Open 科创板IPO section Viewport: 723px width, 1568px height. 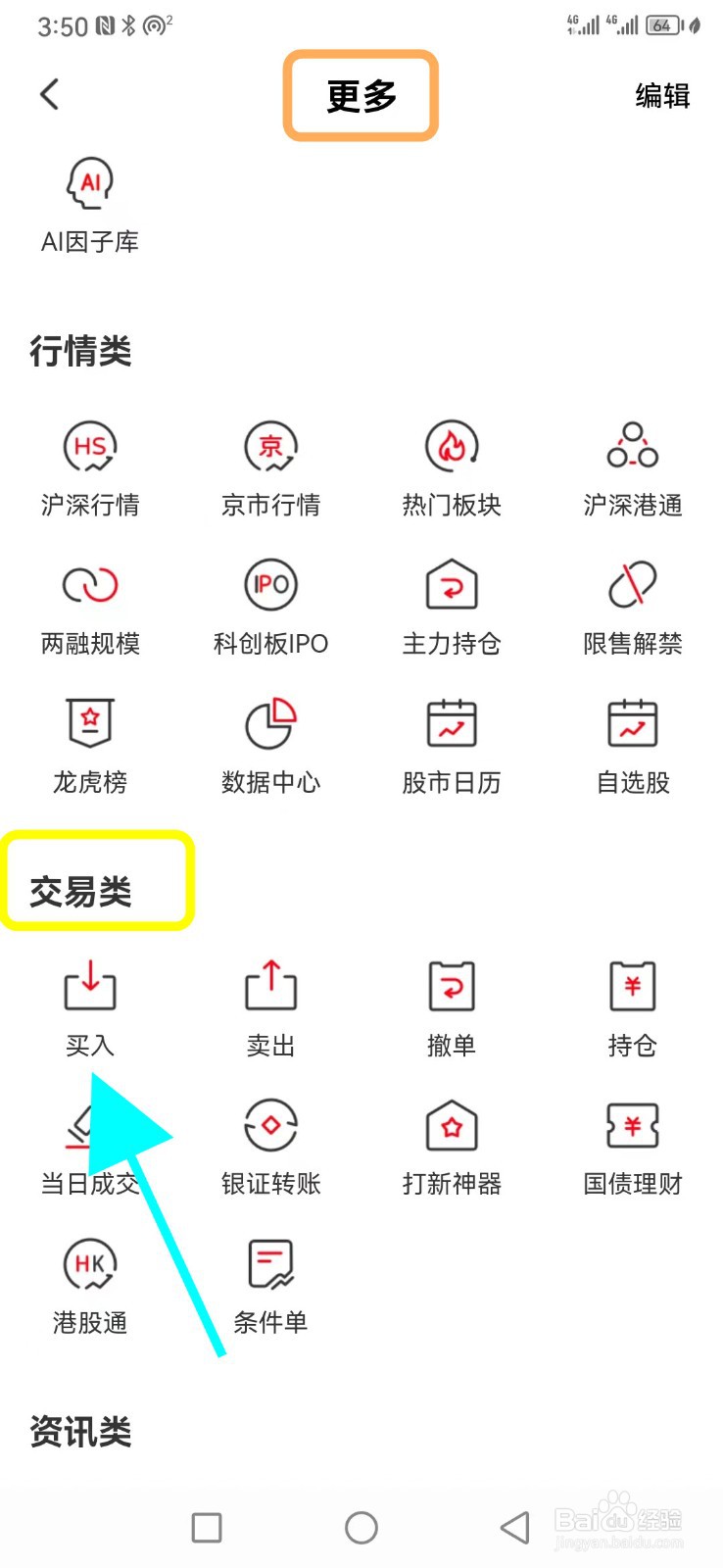tap(270, 605)
